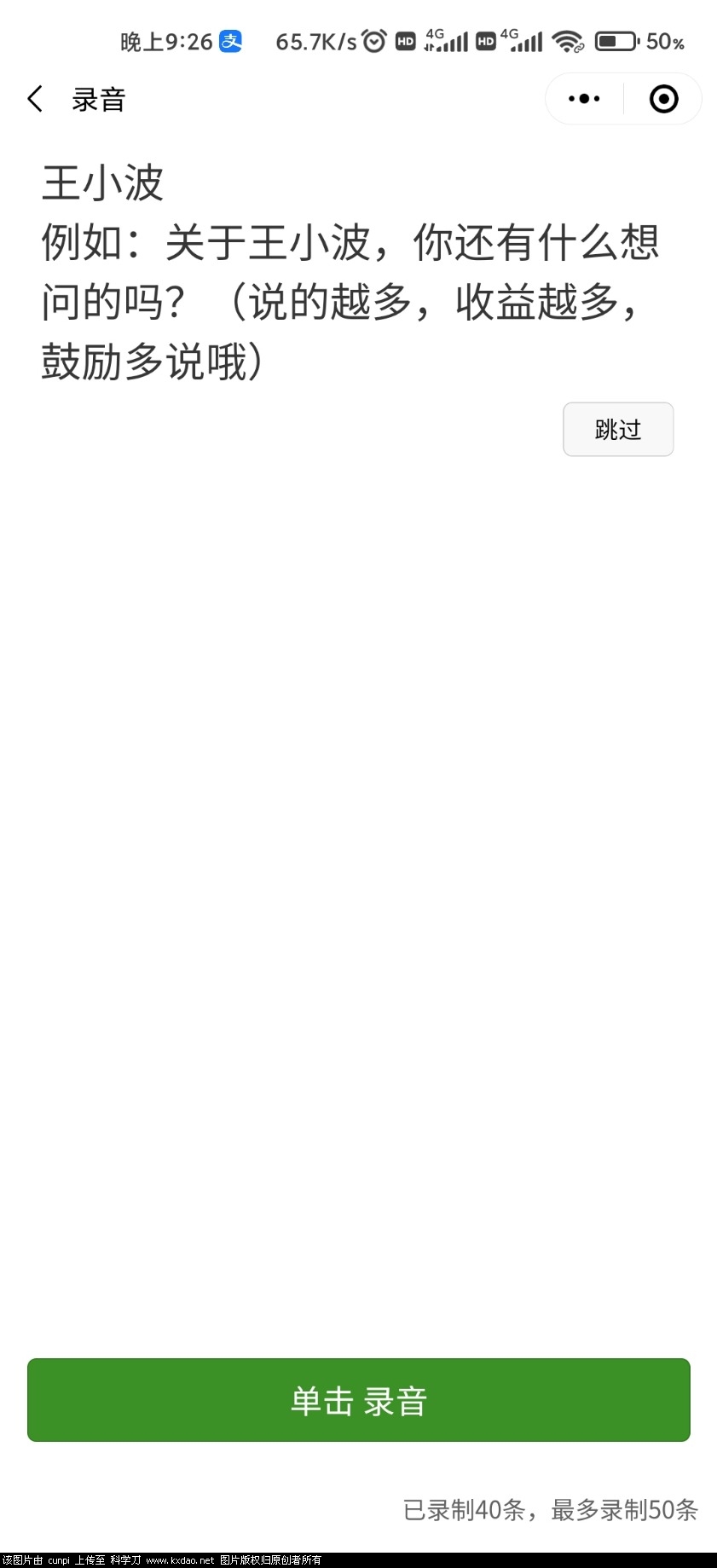Tap the 录音 page title

pyautogui.click(x=99, y=99)
